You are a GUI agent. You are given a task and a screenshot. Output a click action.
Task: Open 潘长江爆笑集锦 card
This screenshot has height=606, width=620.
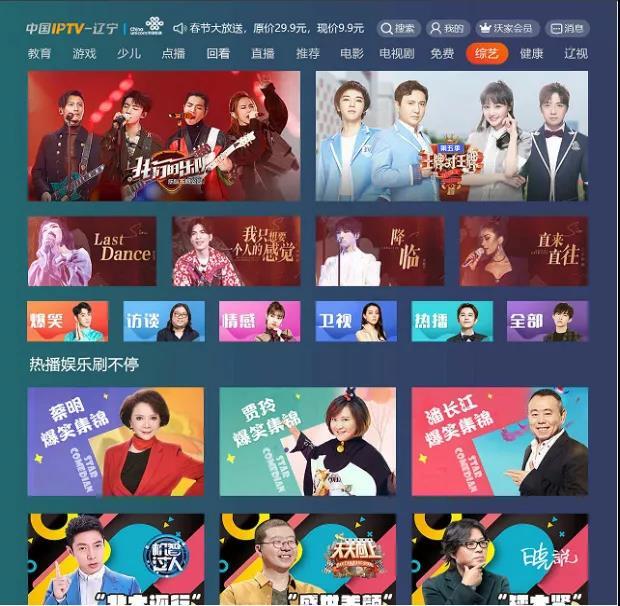[x=500, y=441]
